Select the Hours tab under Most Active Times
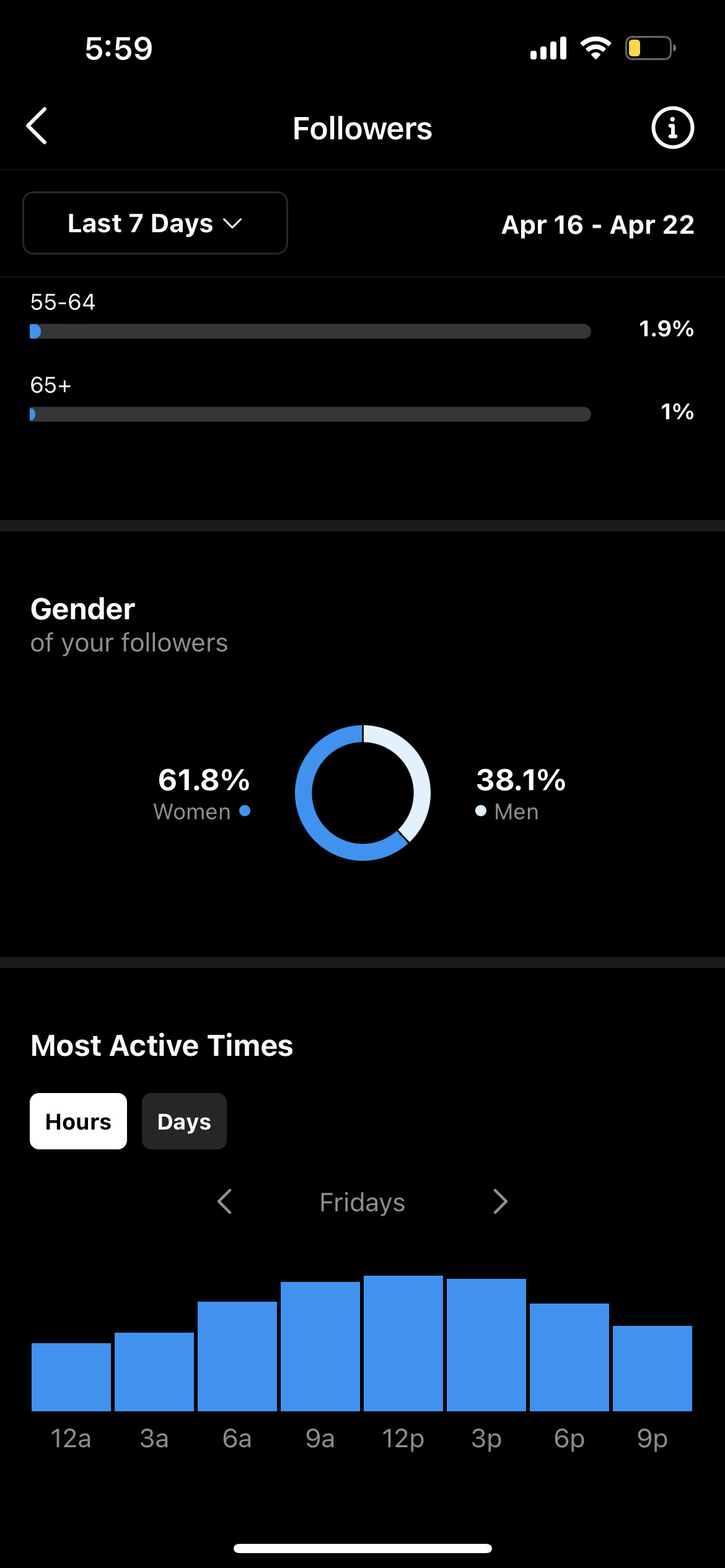This screenshot has height=1568, width=725. (x=78, y=1121)
